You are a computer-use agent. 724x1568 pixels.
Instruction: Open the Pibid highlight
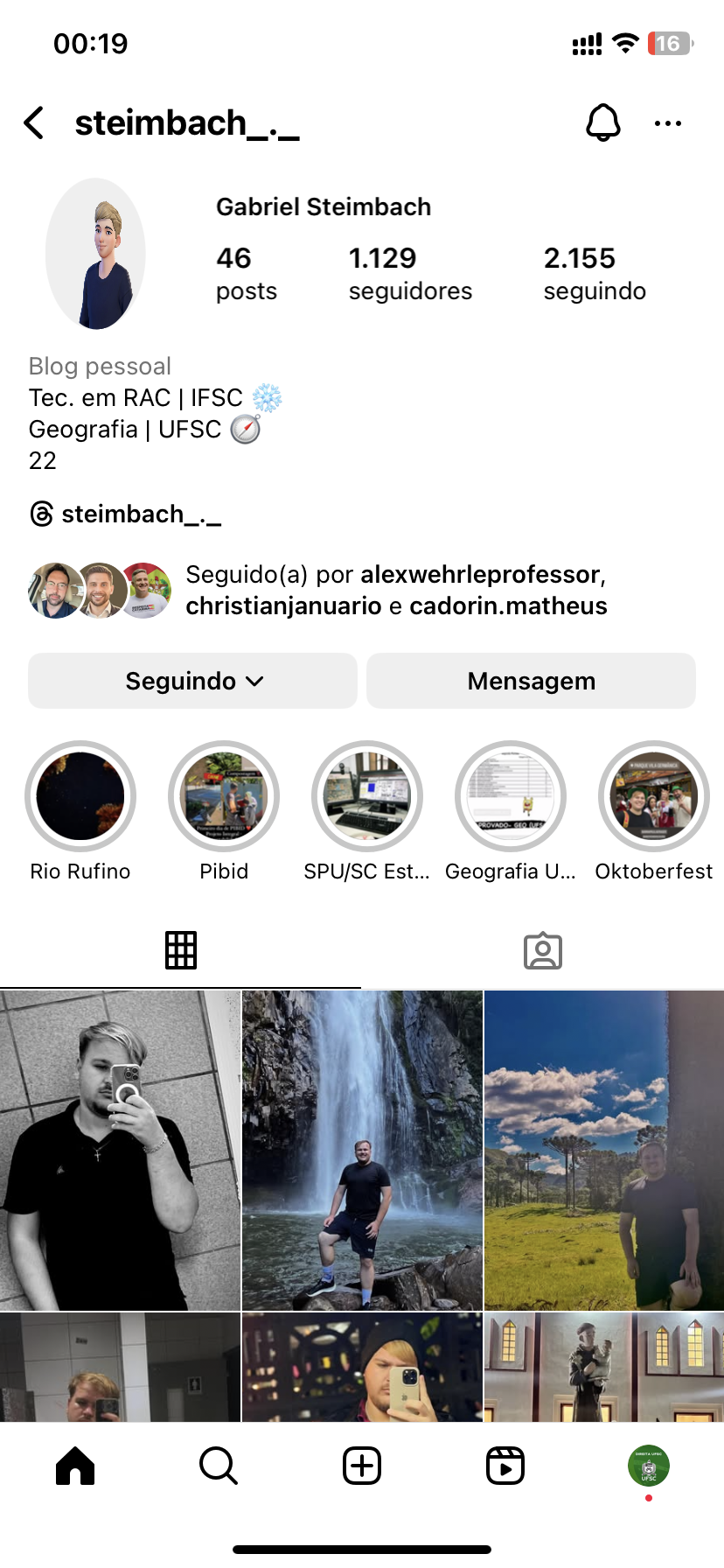(224, 796)
